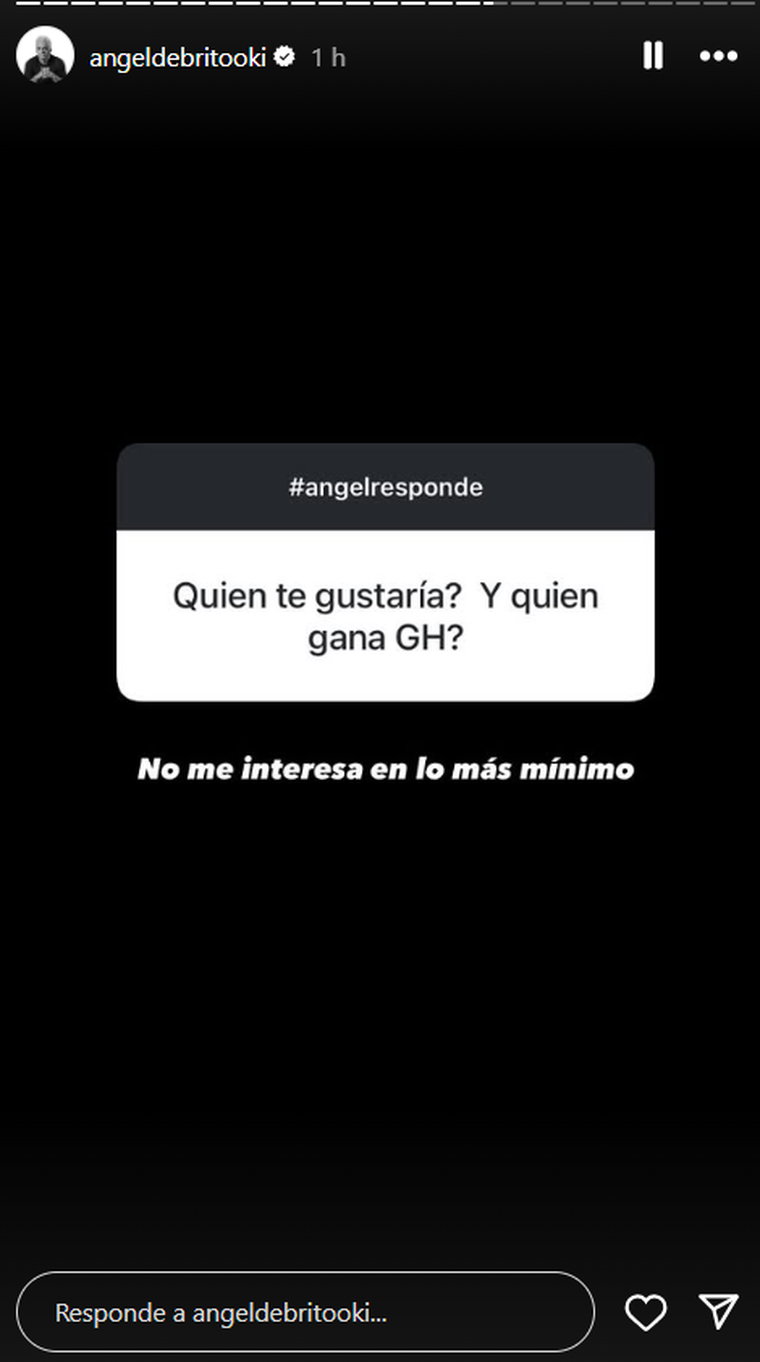The height and width of the screenshot is (1362, 760).
Task: Toggle playback with the pause control
Action: point(652,57)
